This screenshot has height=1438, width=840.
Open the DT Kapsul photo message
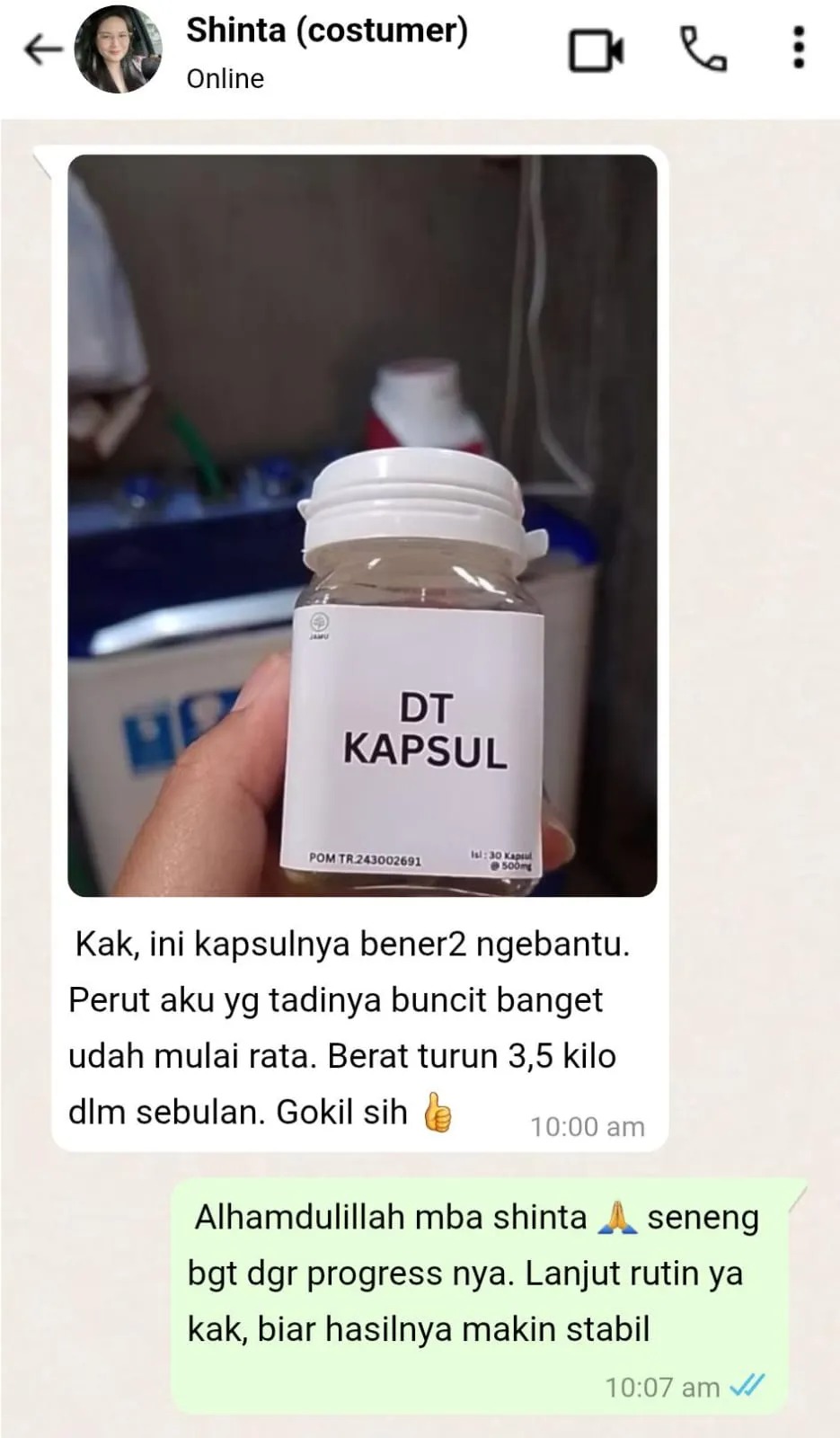point(362,526)
